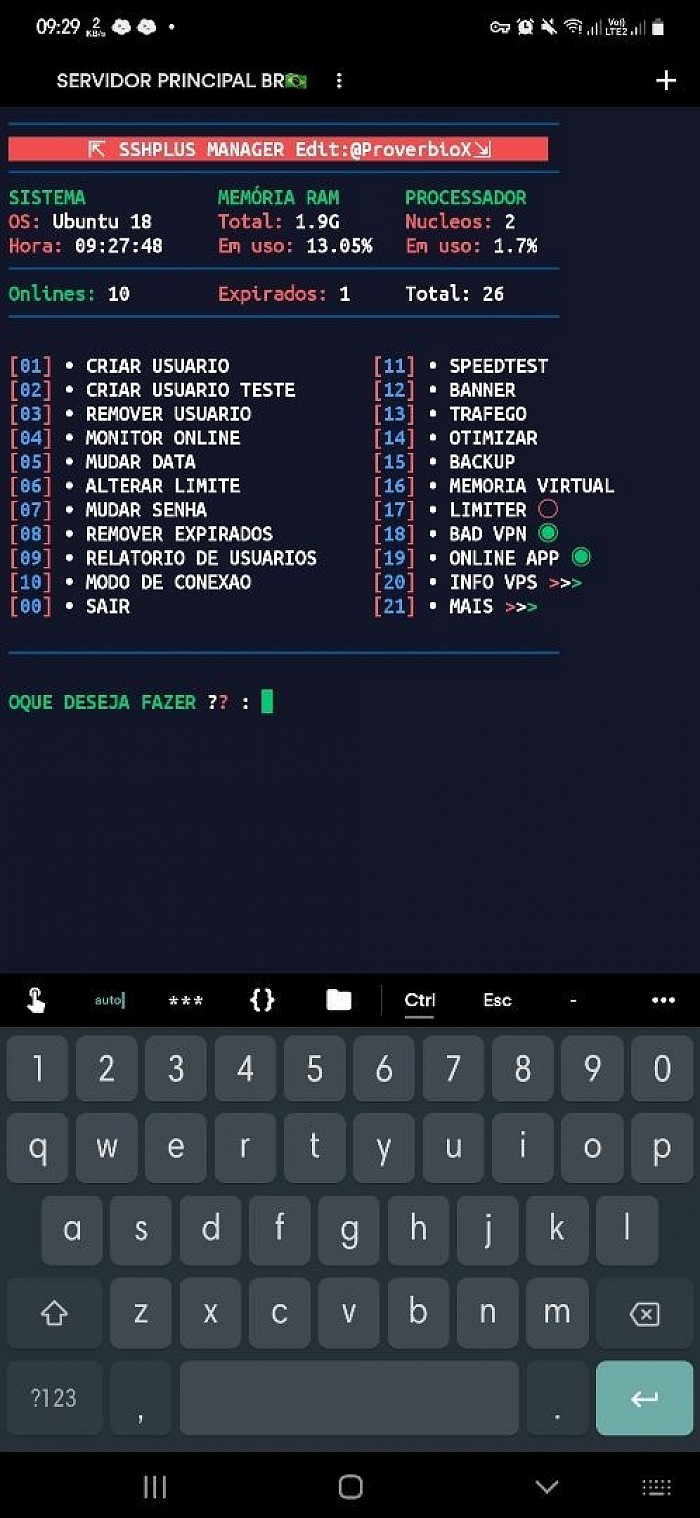Activate the Ctrl key
Screen dimensions: 700x1518
(x=420, y=1000)
